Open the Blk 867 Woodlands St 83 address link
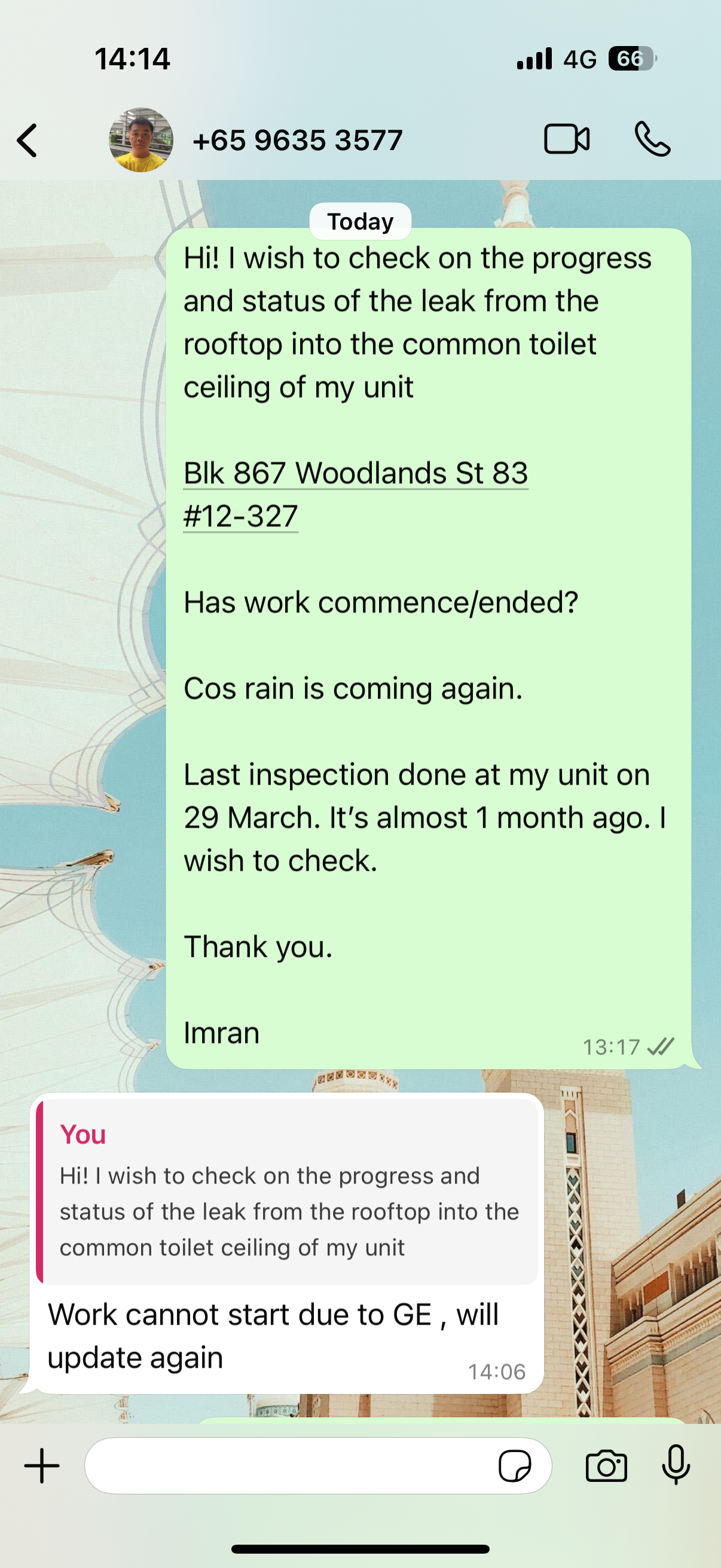The width and height of the screenshot is (721, 1568). (x=356, y=494)
